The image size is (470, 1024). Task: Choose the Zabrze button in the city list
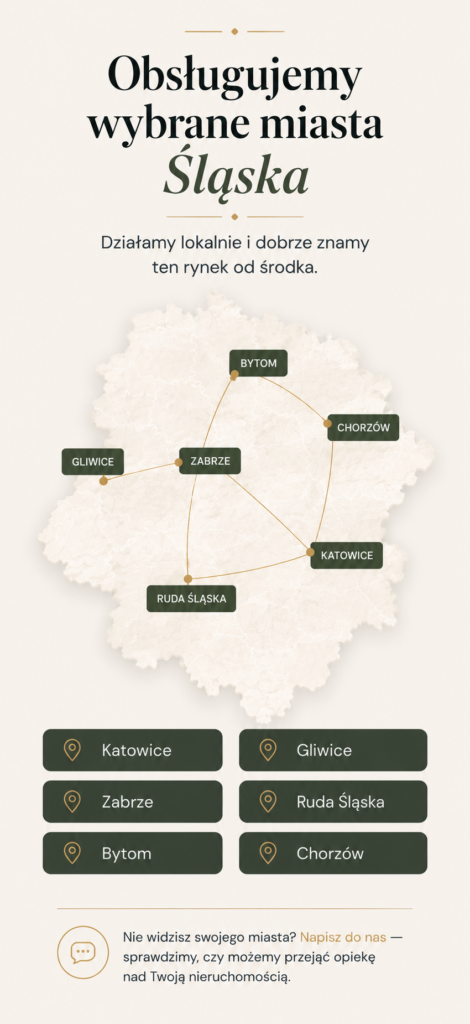[x=133, y=801]
